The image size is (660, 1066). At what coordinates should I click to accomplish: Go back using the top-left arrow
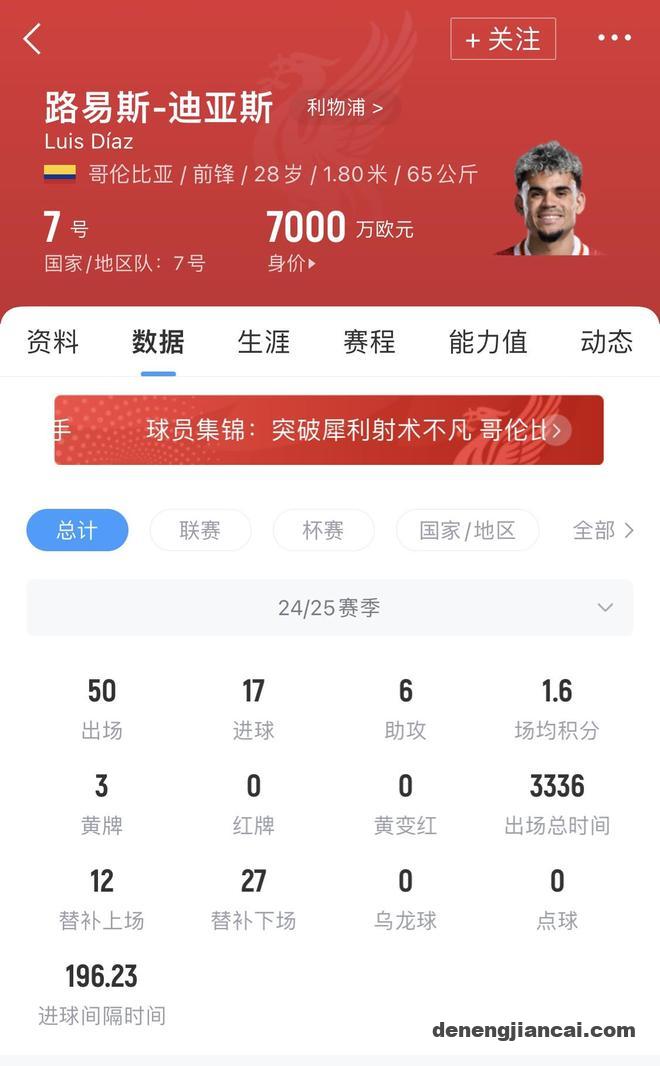pyautogui.click(x=32, y=39)
